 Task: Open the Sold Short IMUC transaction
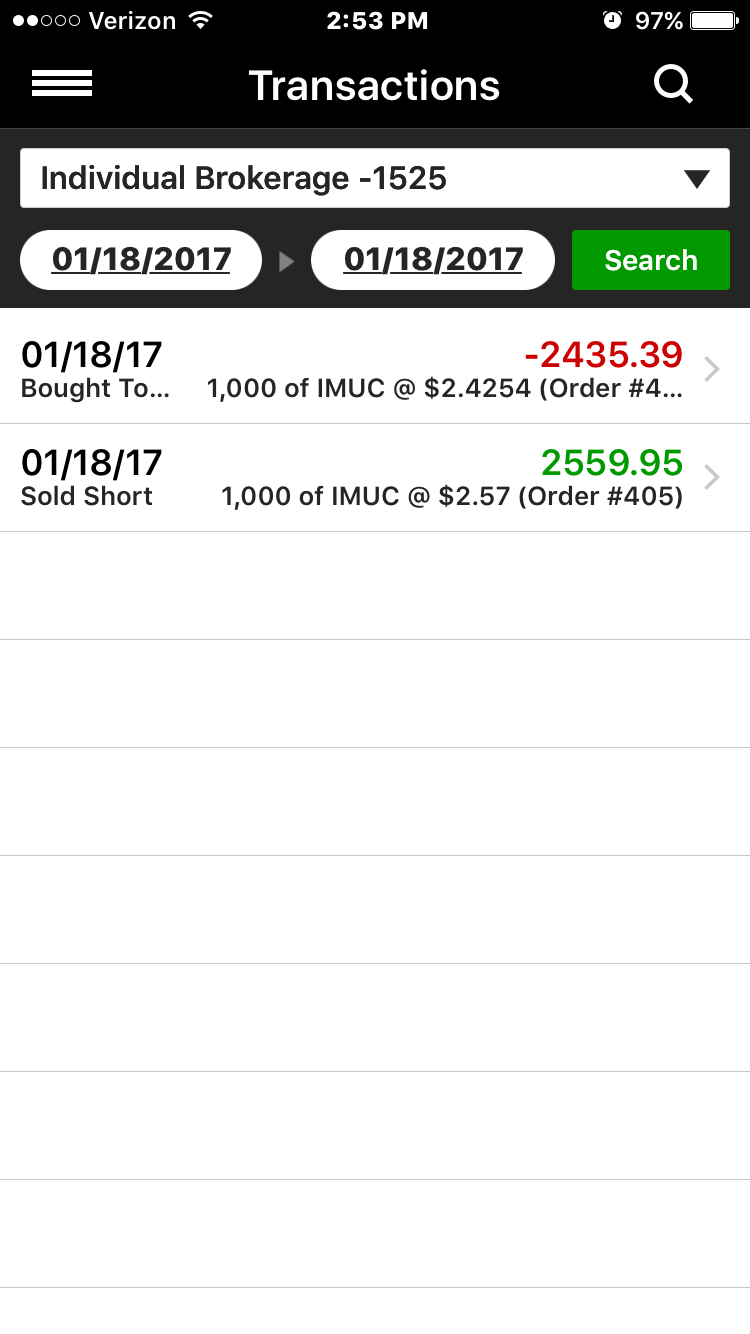[x=375, y=478]
